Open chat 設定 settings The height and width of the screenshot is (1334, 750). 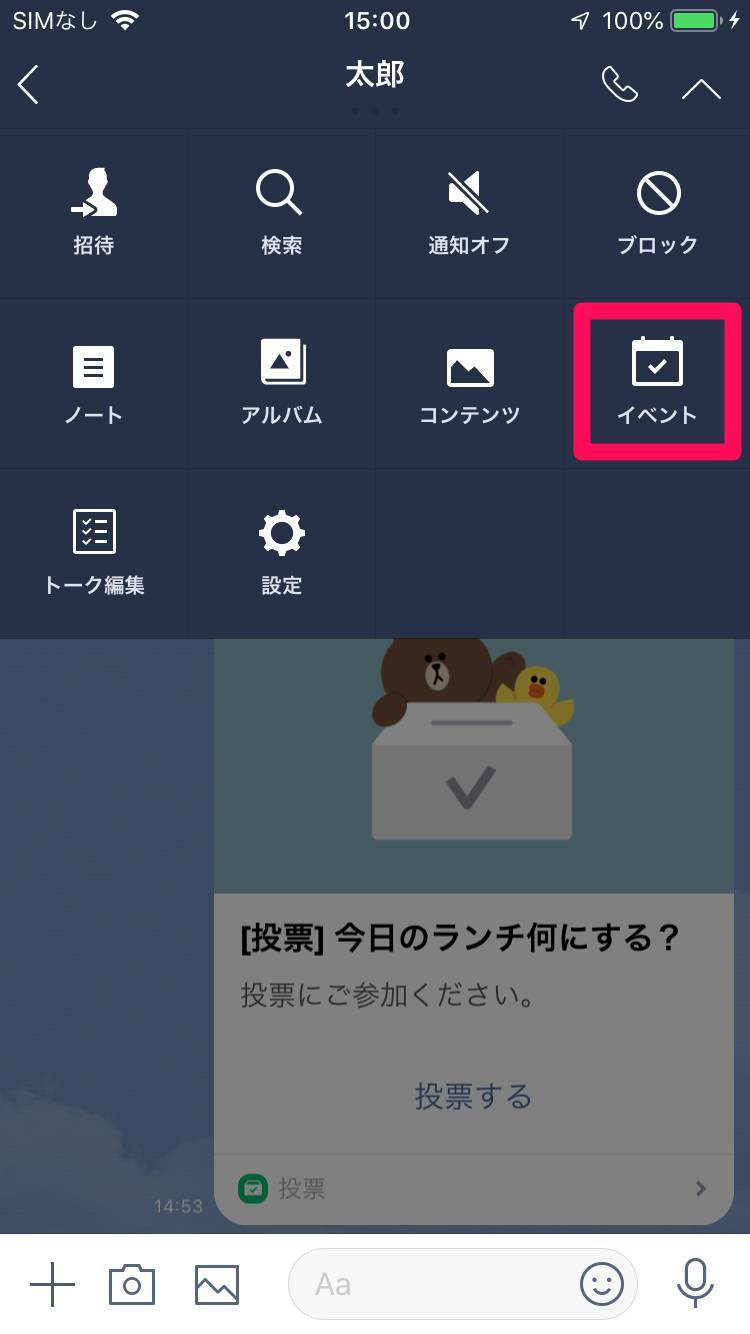[x=281, y=553]
